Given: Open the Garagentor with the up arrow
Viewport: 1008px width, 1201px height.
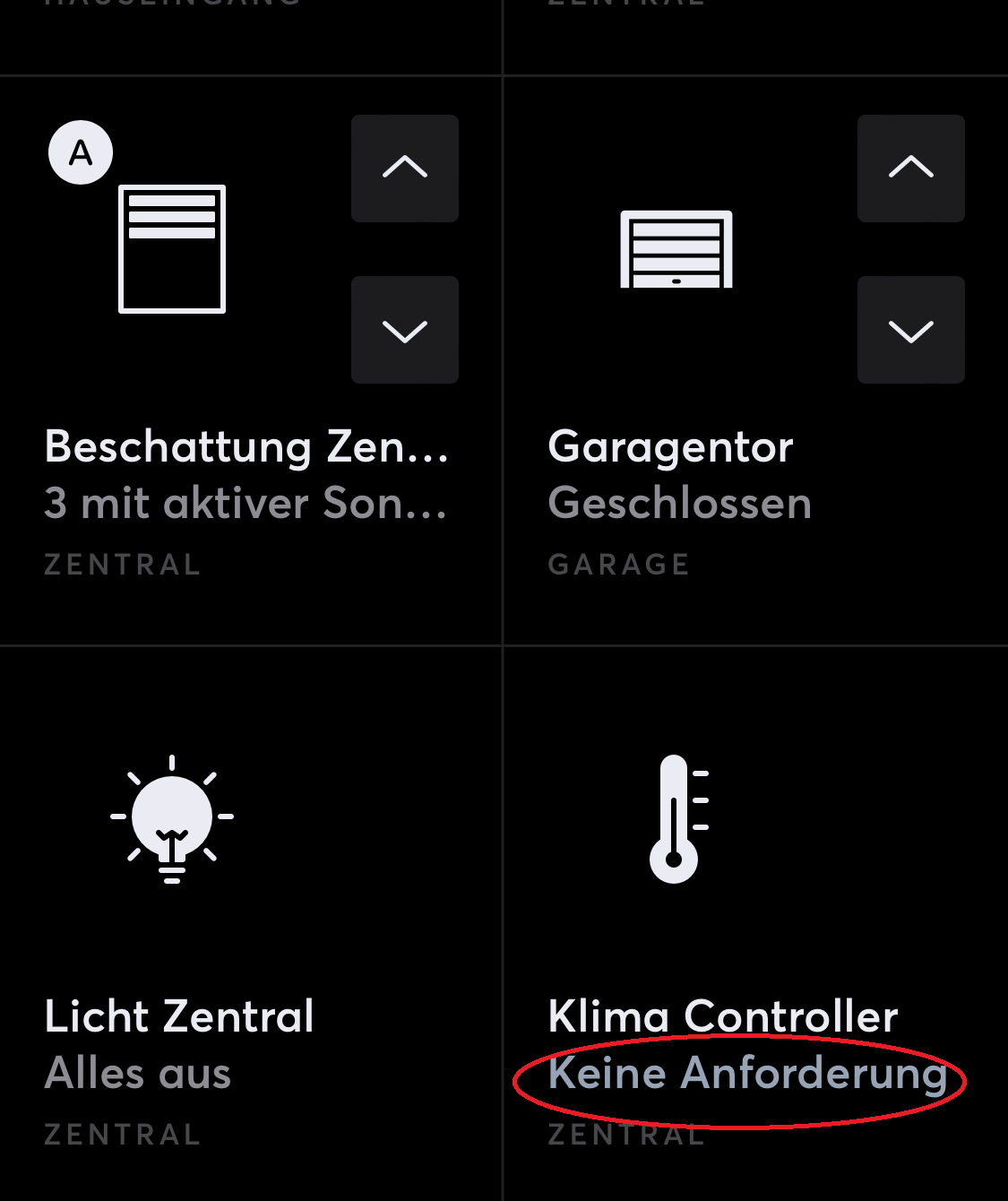Looking at the screenshot, I should (910, 168).
